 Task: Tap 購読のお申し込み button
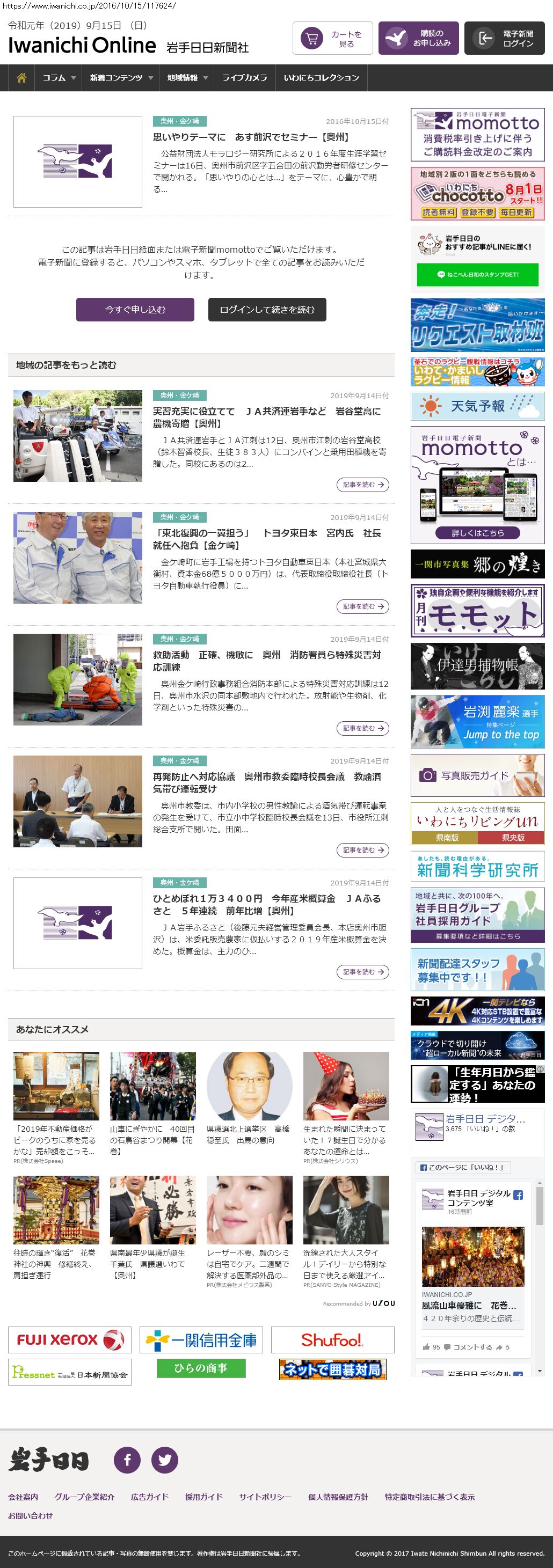418,38
